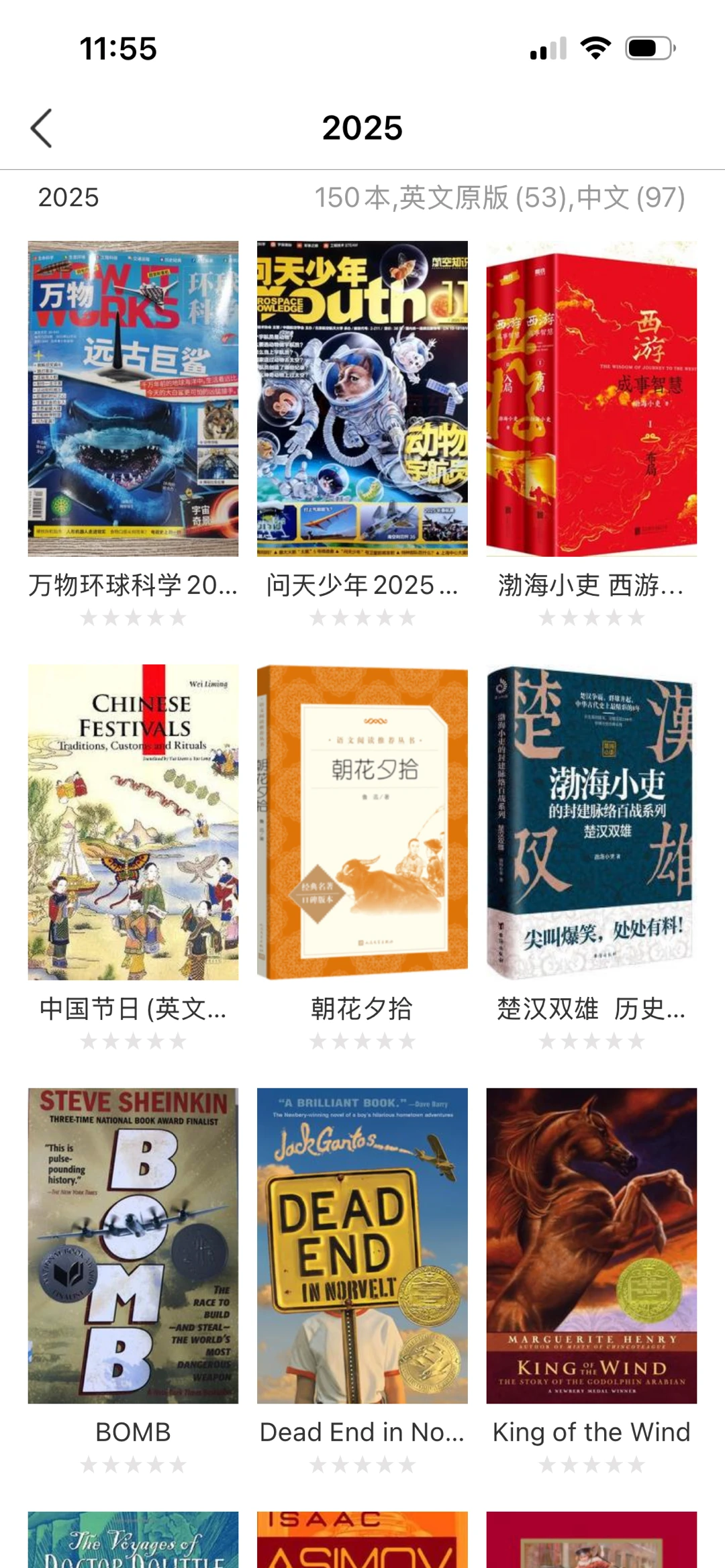Open the 中国节日 Chinese Festivals book
725x1568 pixels.
point(133,822)
